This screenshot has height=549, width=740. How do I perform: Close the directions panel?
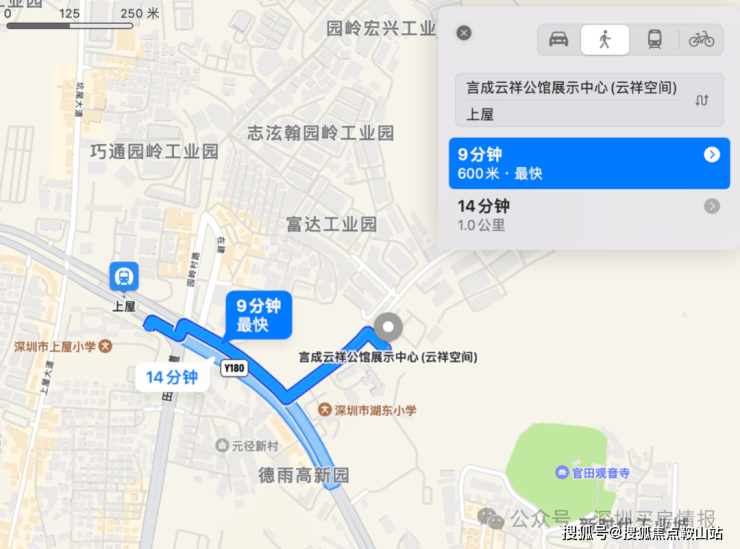click(464, 33)
